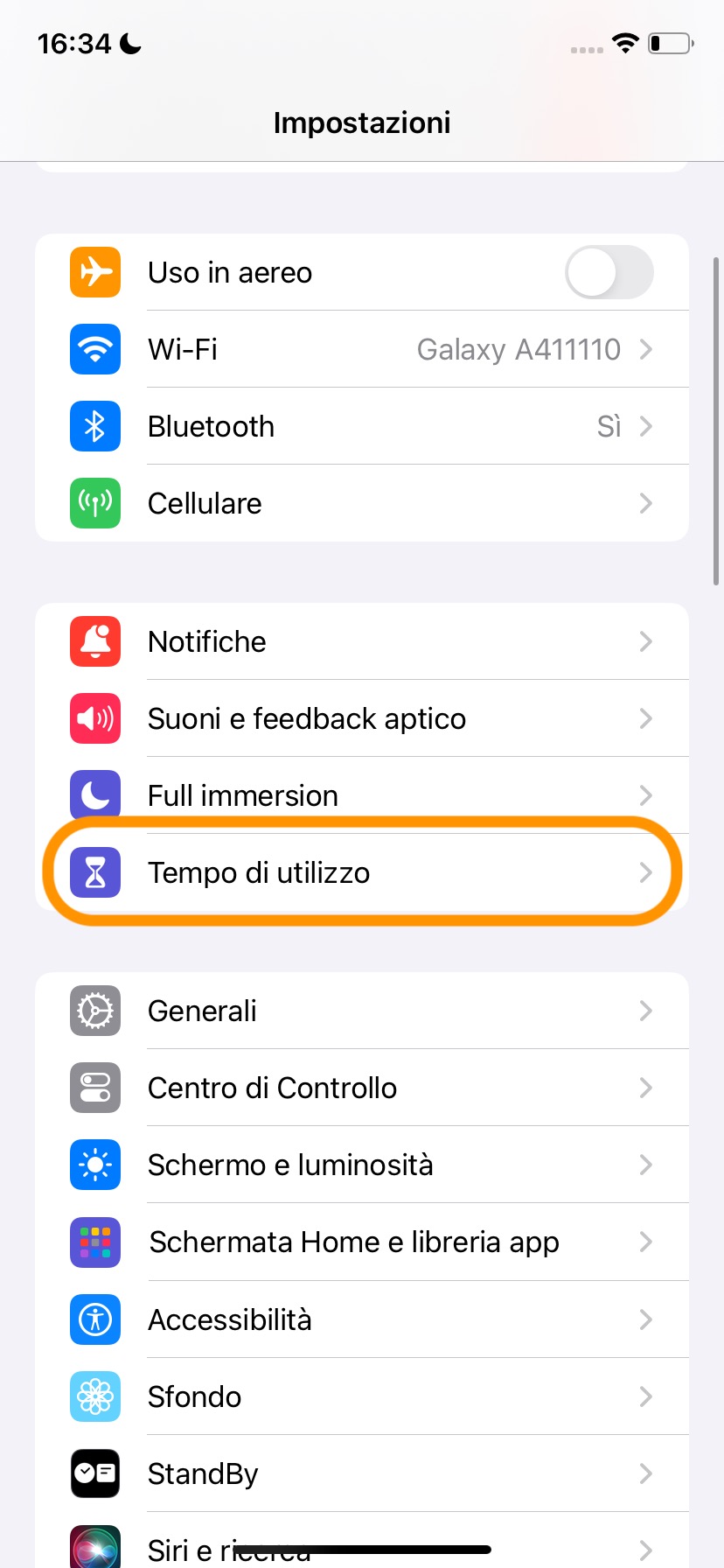The height and width of the screenshot is (1568, 724).
Task: Open Bluetooth settings
Action: (x=362, y=426)
